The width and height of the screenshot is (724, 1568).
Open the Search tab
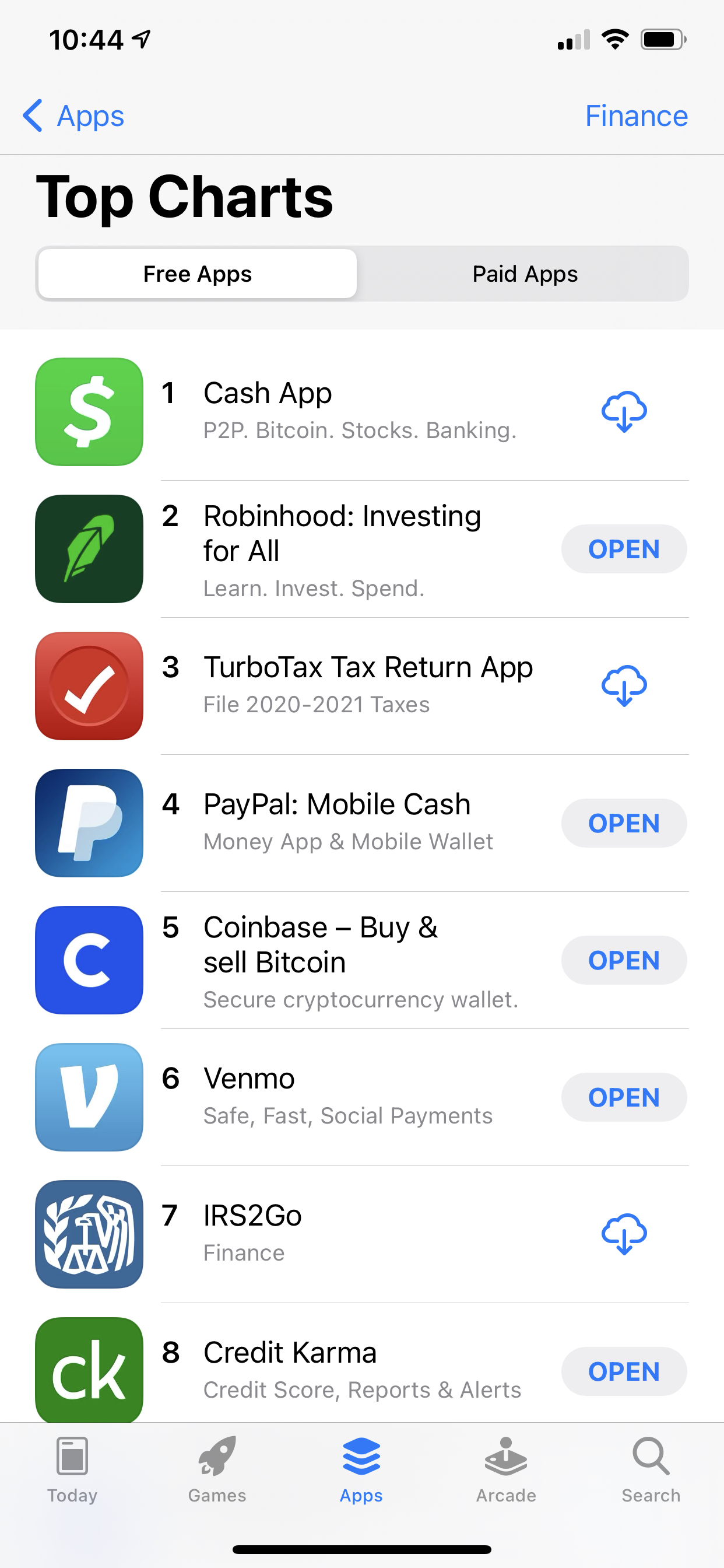(x=651, y=1469)
